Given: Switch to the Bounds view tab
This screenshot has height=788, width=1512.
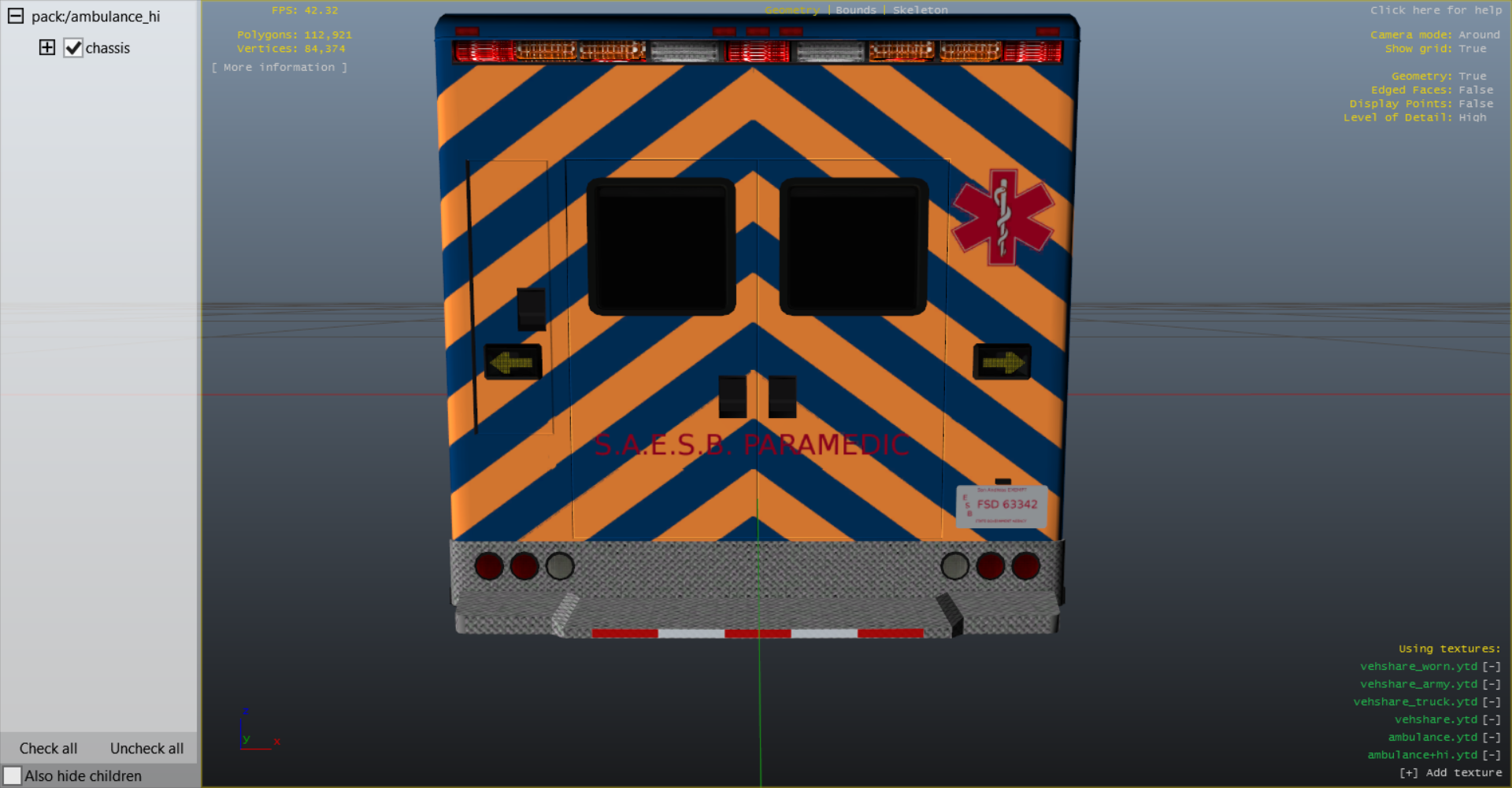Looking at the screenshot, I should (x=855, y=10).
